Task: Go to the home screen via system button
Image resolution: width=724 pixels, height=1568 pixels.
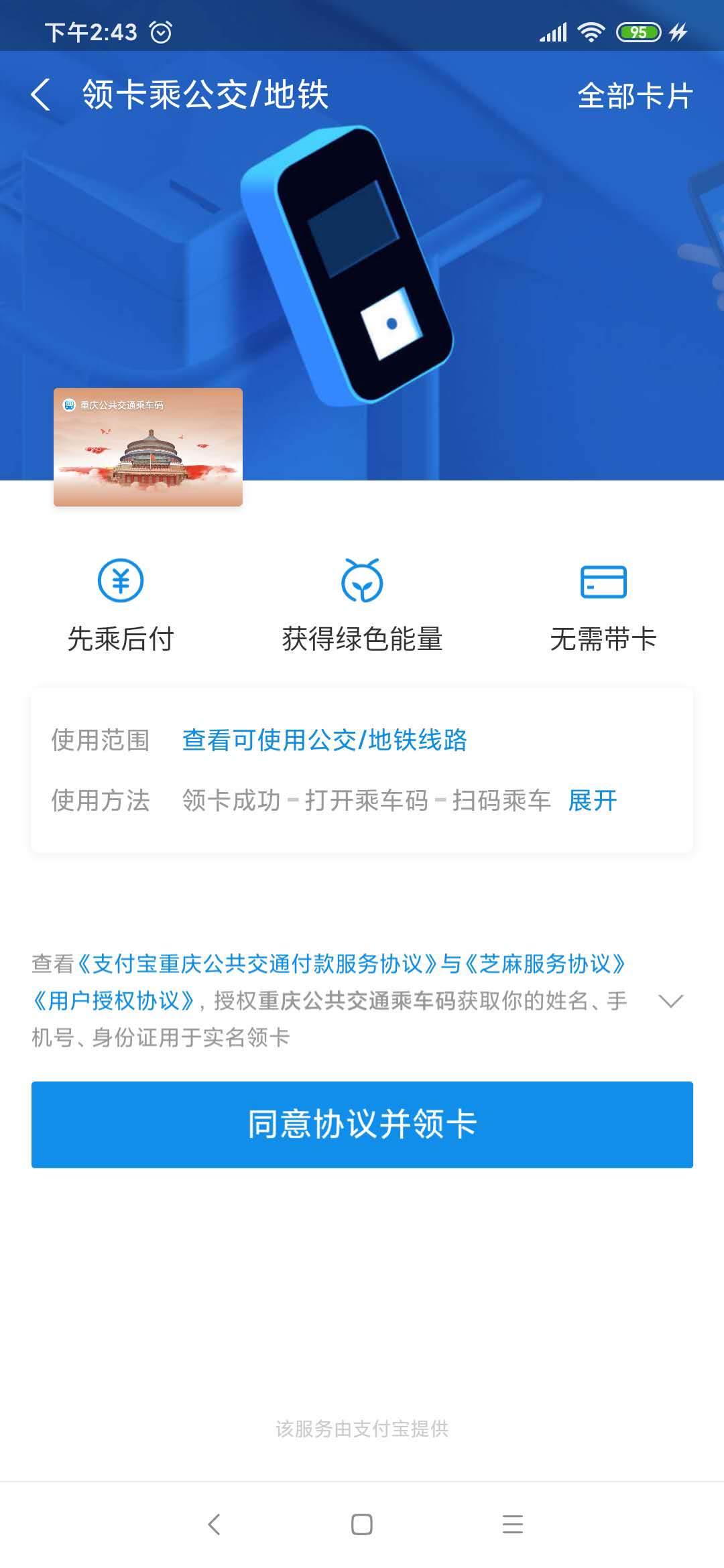Action: pos(362,1524)
